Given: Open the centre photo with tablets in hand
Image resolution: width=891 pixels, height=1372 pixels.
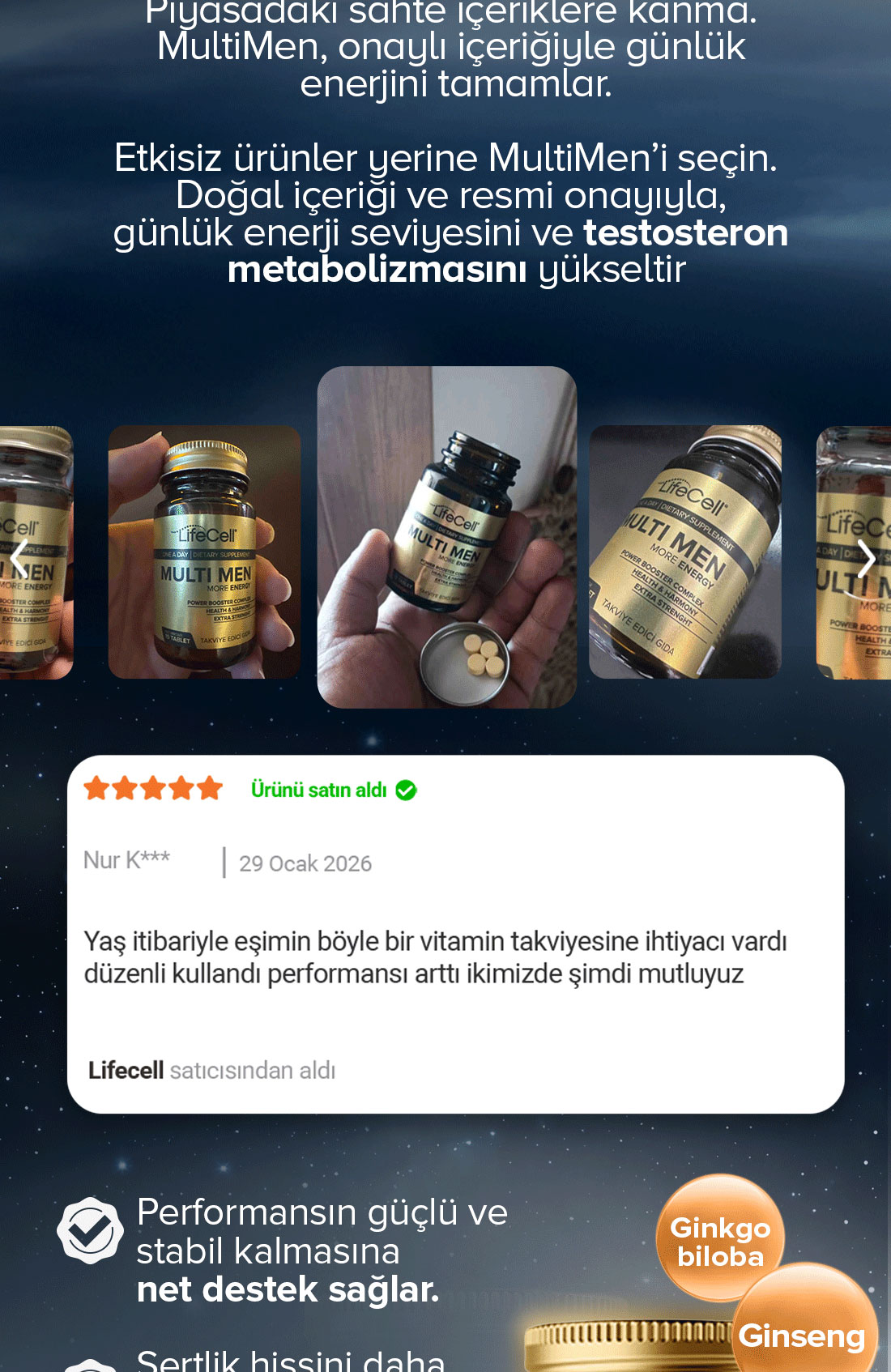Looking at the screenshot, I should click(446, 537).
